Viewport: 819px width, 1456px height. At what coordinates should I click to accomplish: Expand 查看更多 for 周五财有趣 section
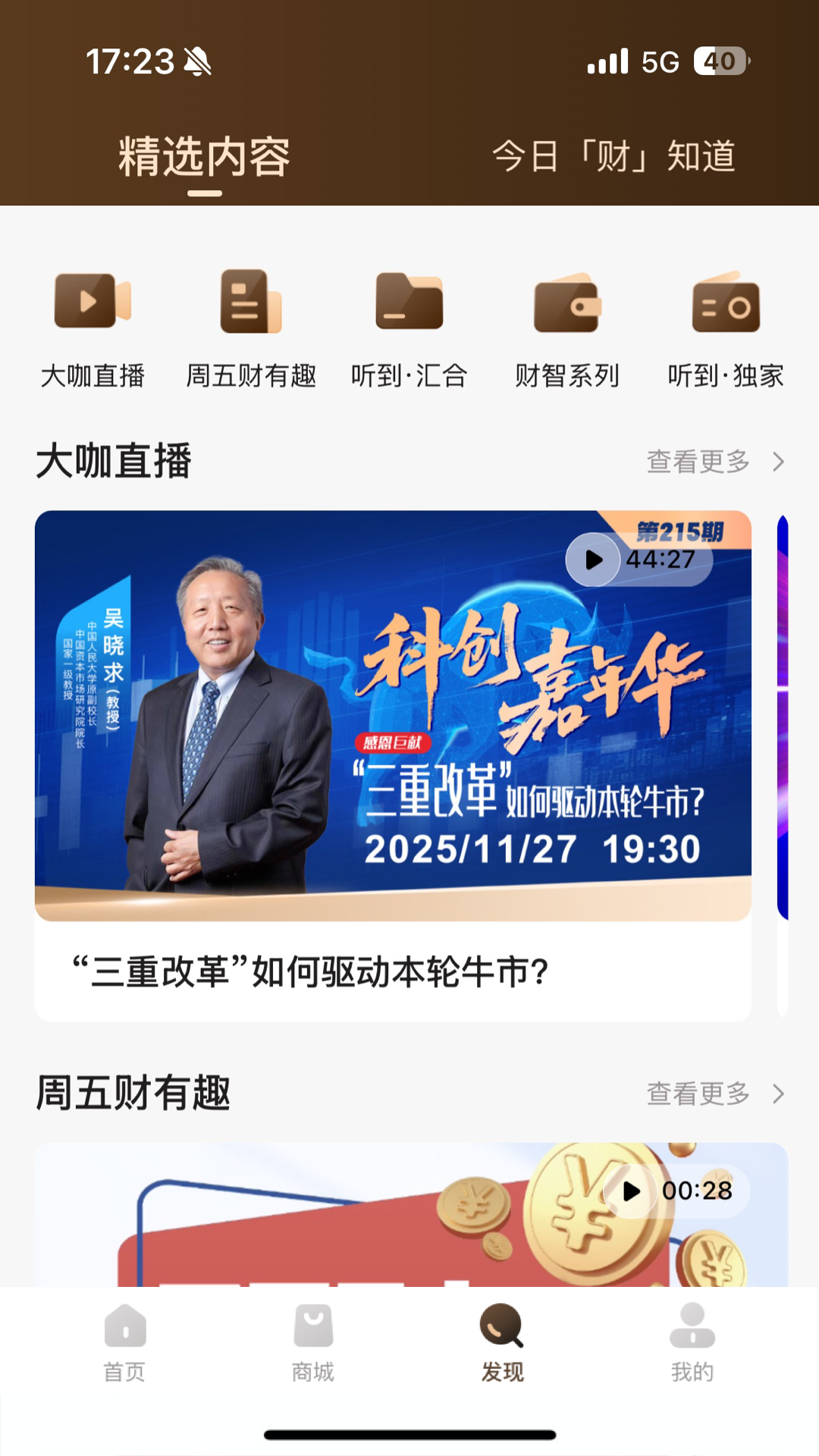698,1094
